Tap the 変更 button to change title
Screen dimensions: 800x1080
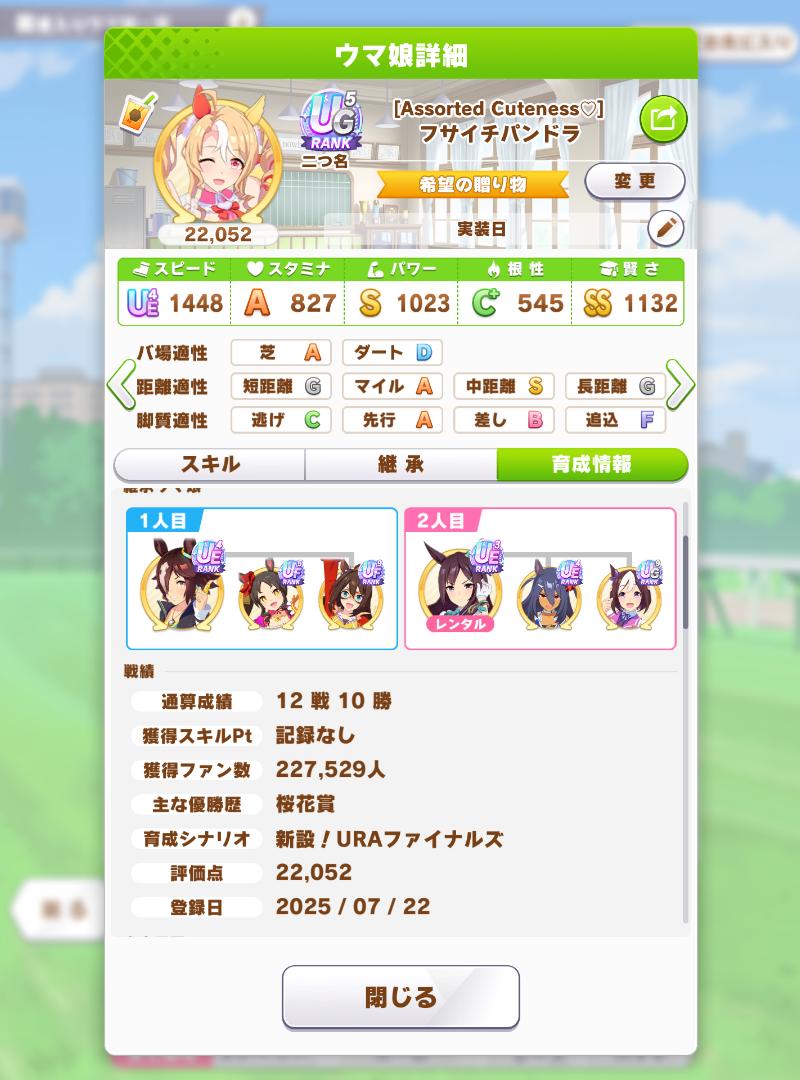(x=635, y=181)
